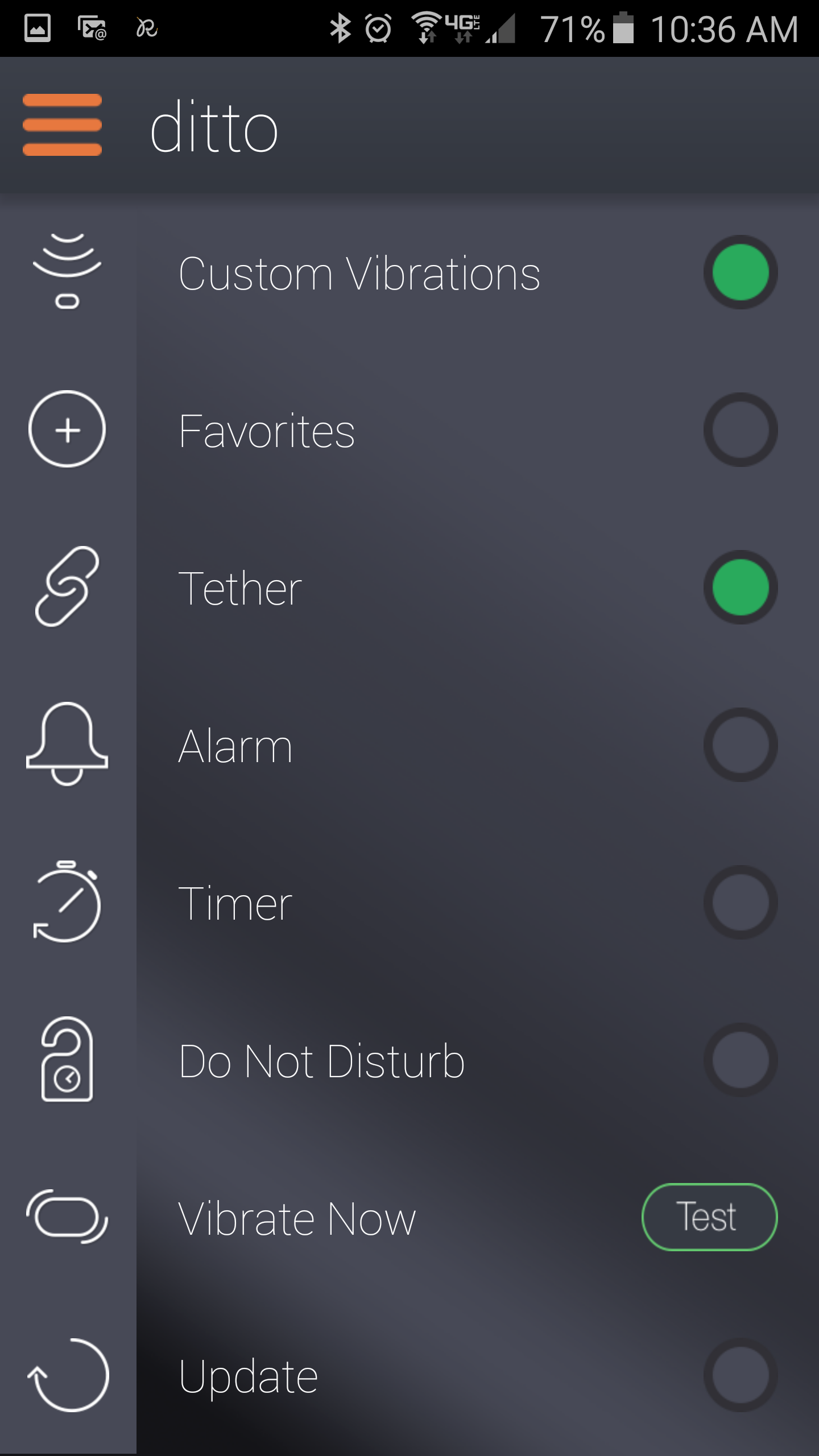Open the orange hamburger menu
Screen dimensions: 819x1456
62,125
